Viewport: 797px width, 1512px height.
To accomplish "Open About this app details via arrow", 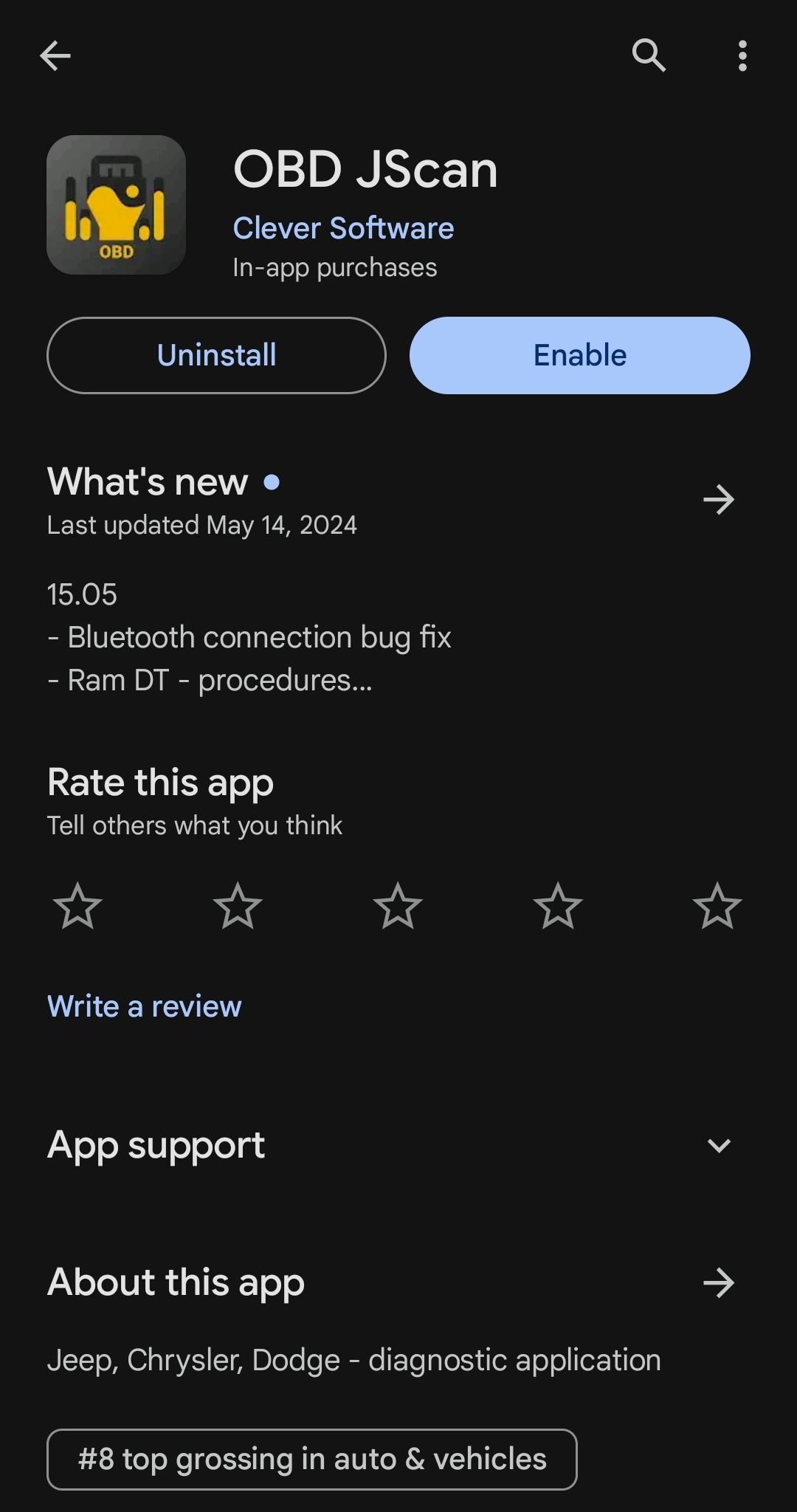I will (x=717, y=1282).
